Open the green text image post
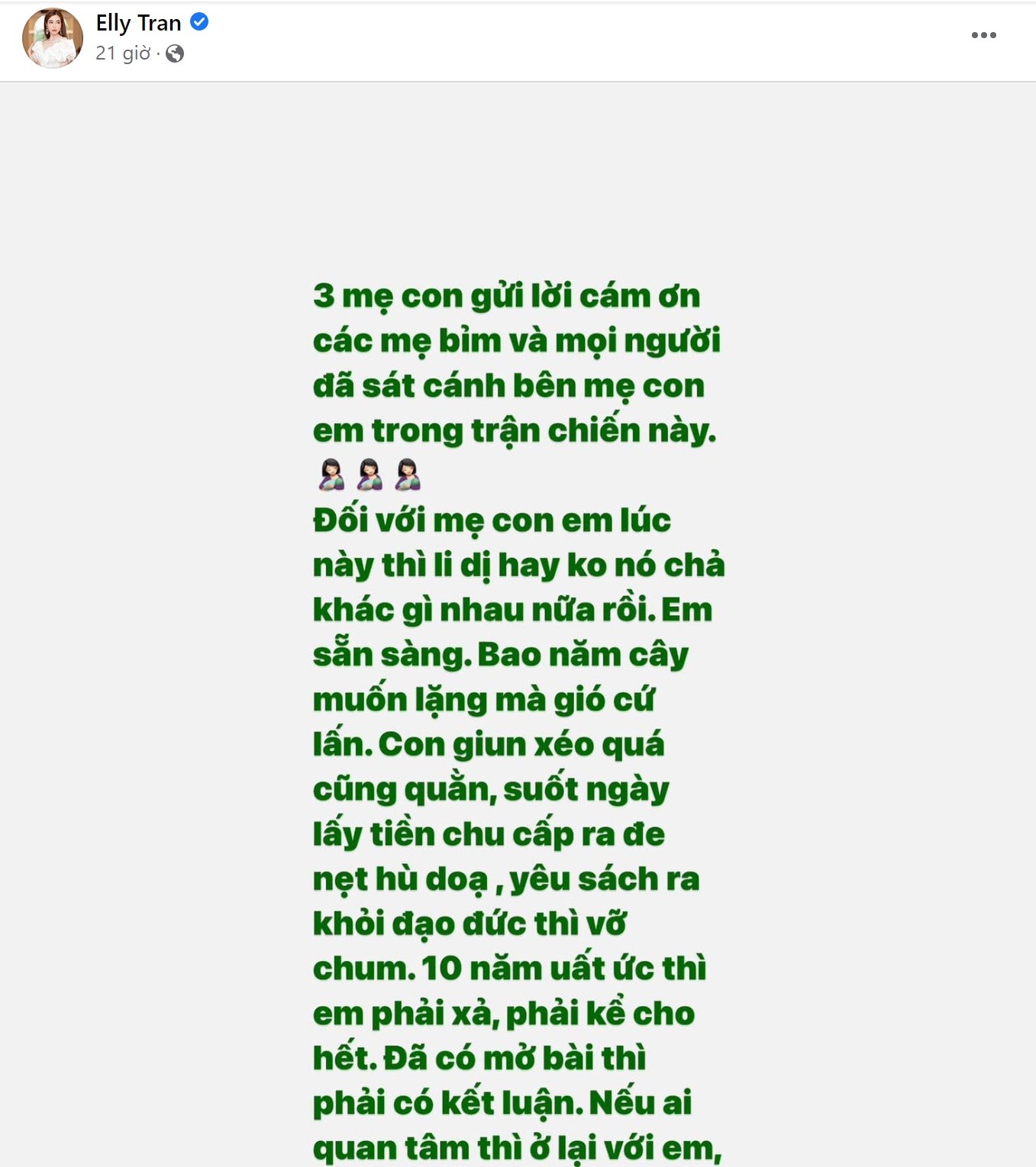1036x1167 pixels. (518, 687)
